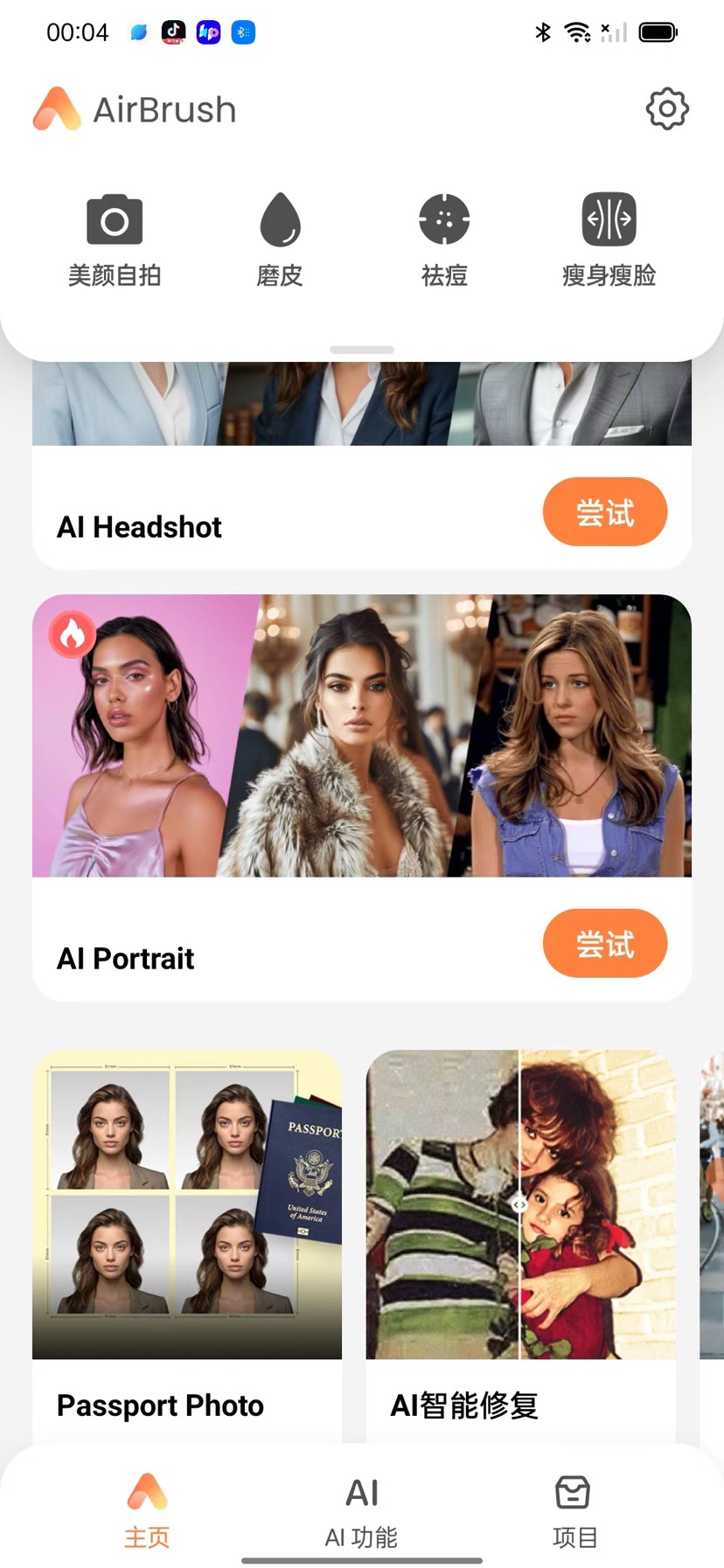Select the 磨皮 skin smoothing tool
Image resolution: width=724 pixels, height=1568 pixels.
(x=280, y=238)
